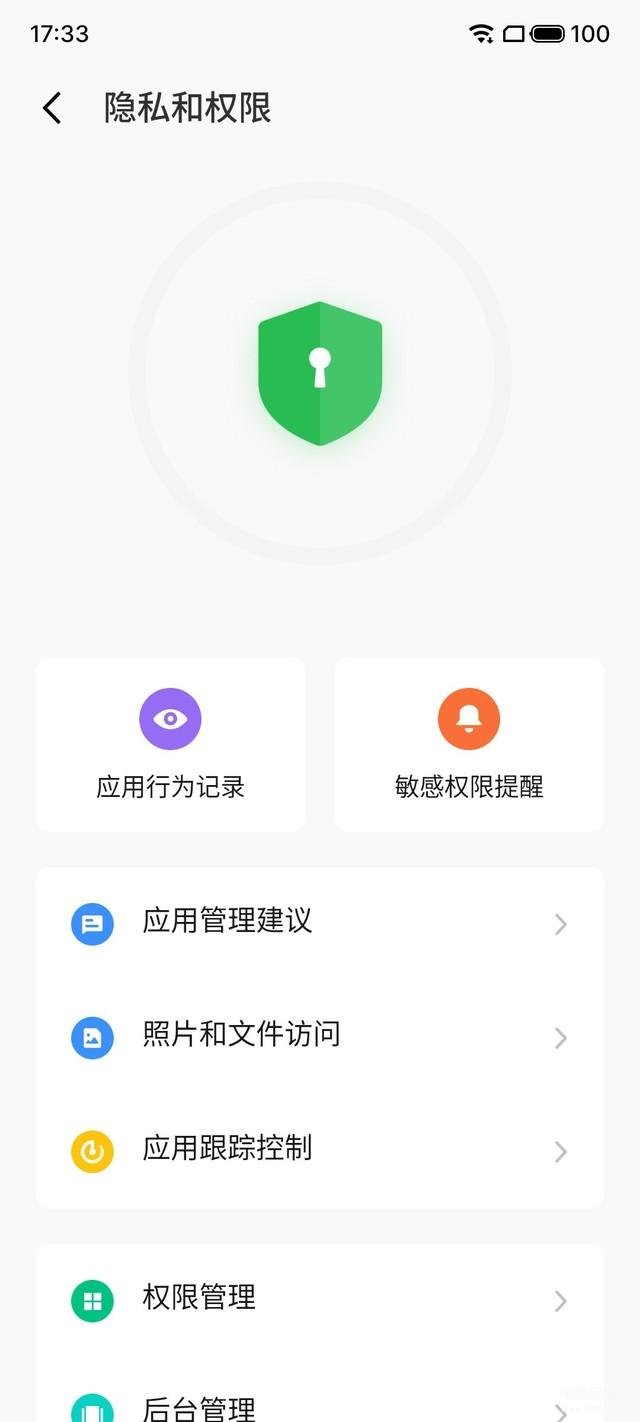Go back from 隐私和权限 page
This screenshot has height=1422, width=640.
(52, 108)
